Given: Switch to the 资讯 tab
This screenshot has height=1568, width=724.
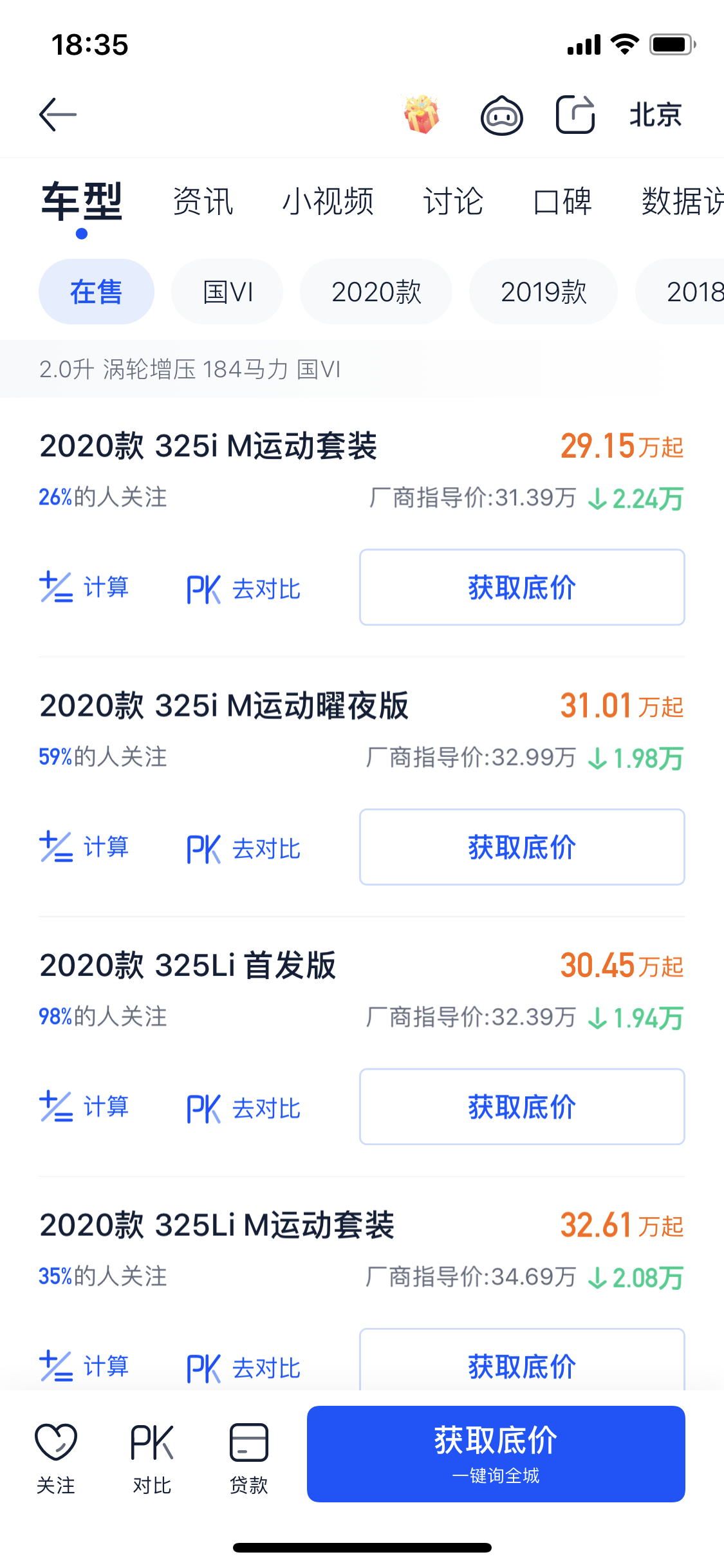Looking at the screenshot, I should click(203, 201).
